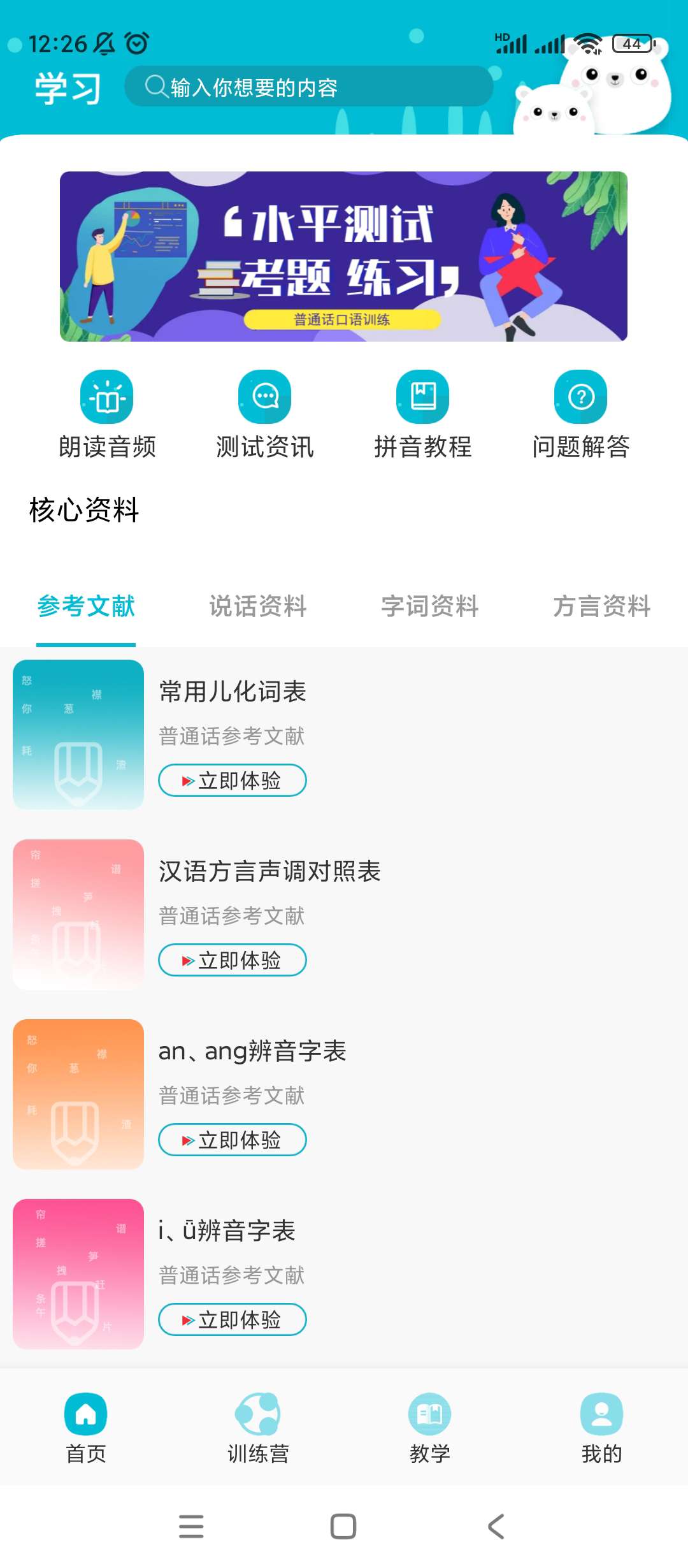Viewport: 688px width, 1568px height.
Task: Switch to 教学 in bottom navigation
Action: click(x=430, y=1428)
